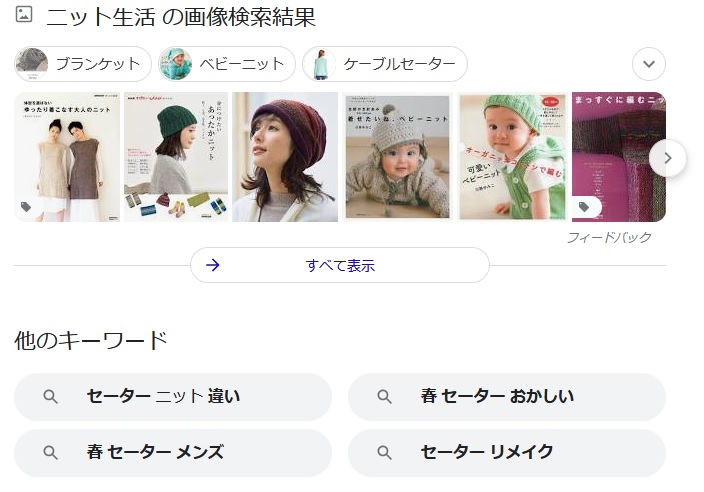The height and width of the screenshot is (492, 704).
Task: Open the woman in purple knit hat image
Action: [x=285, y=157]
